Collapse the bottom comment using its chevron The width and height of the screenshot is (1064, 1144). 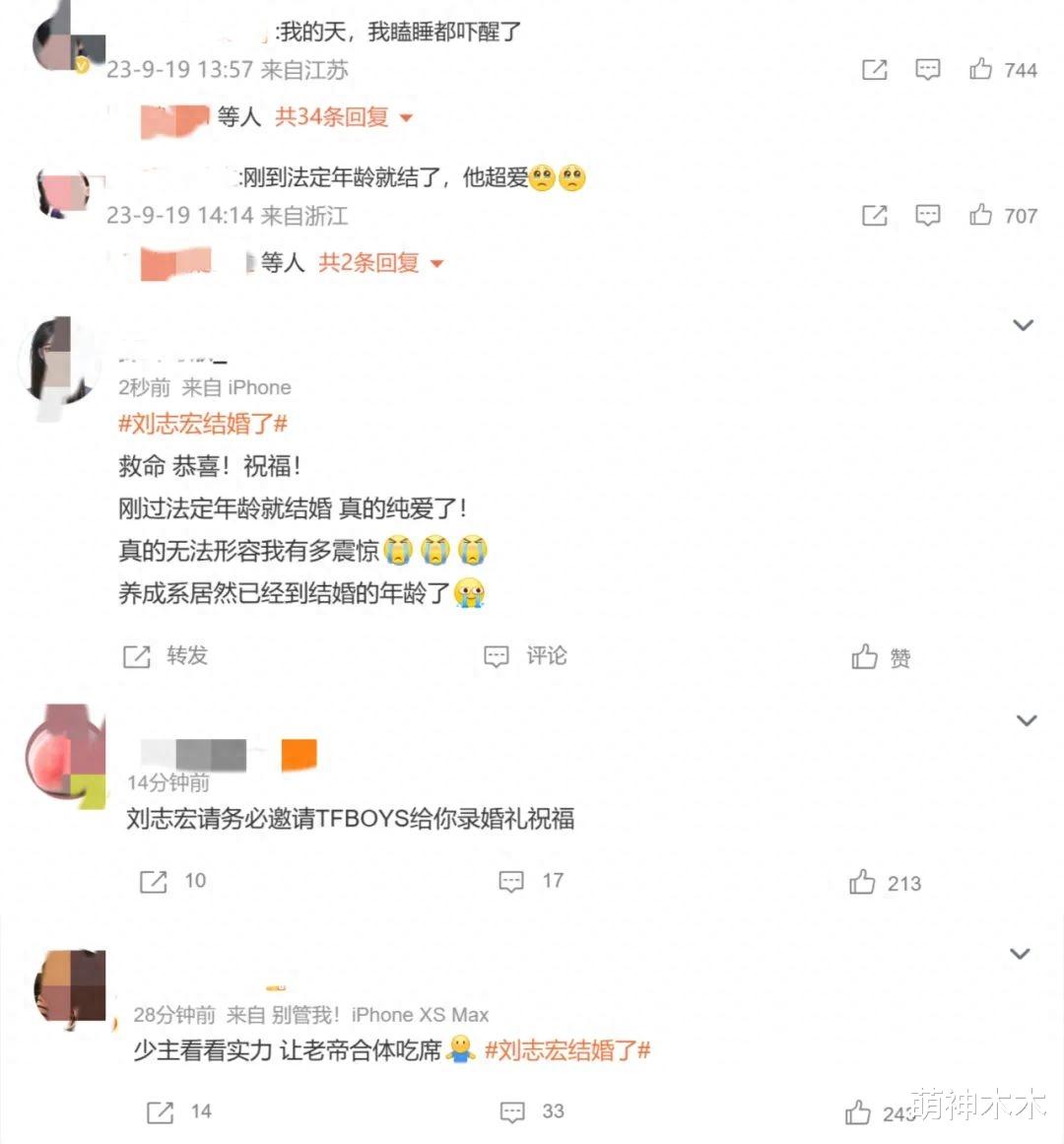[1021, 954]
